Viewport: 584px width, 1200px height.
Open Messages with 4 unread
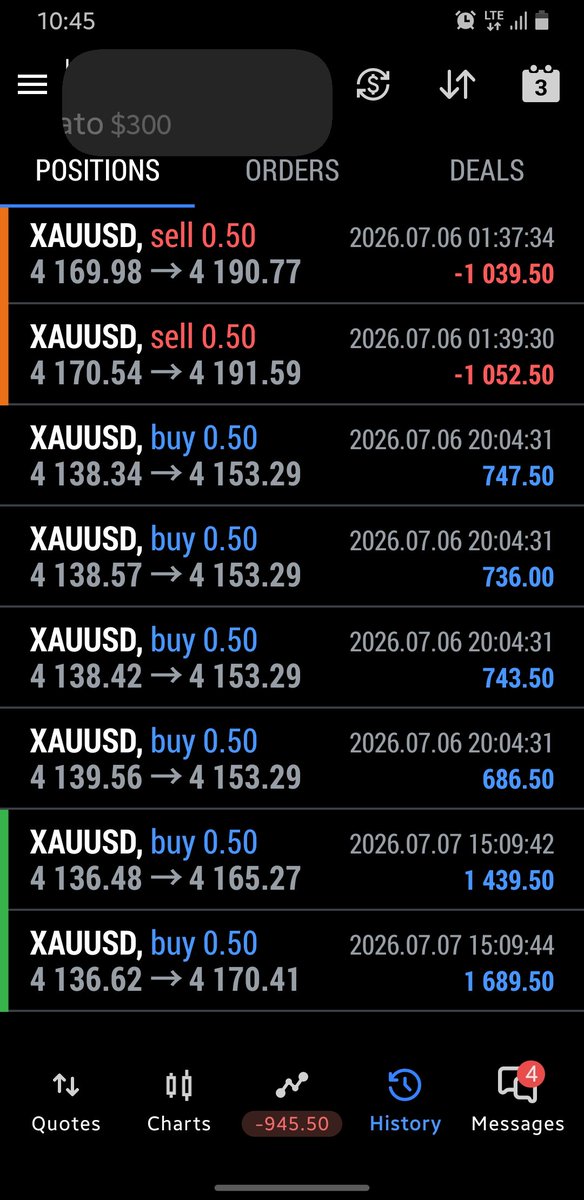pyautogui.click(x=518, y=1101)
